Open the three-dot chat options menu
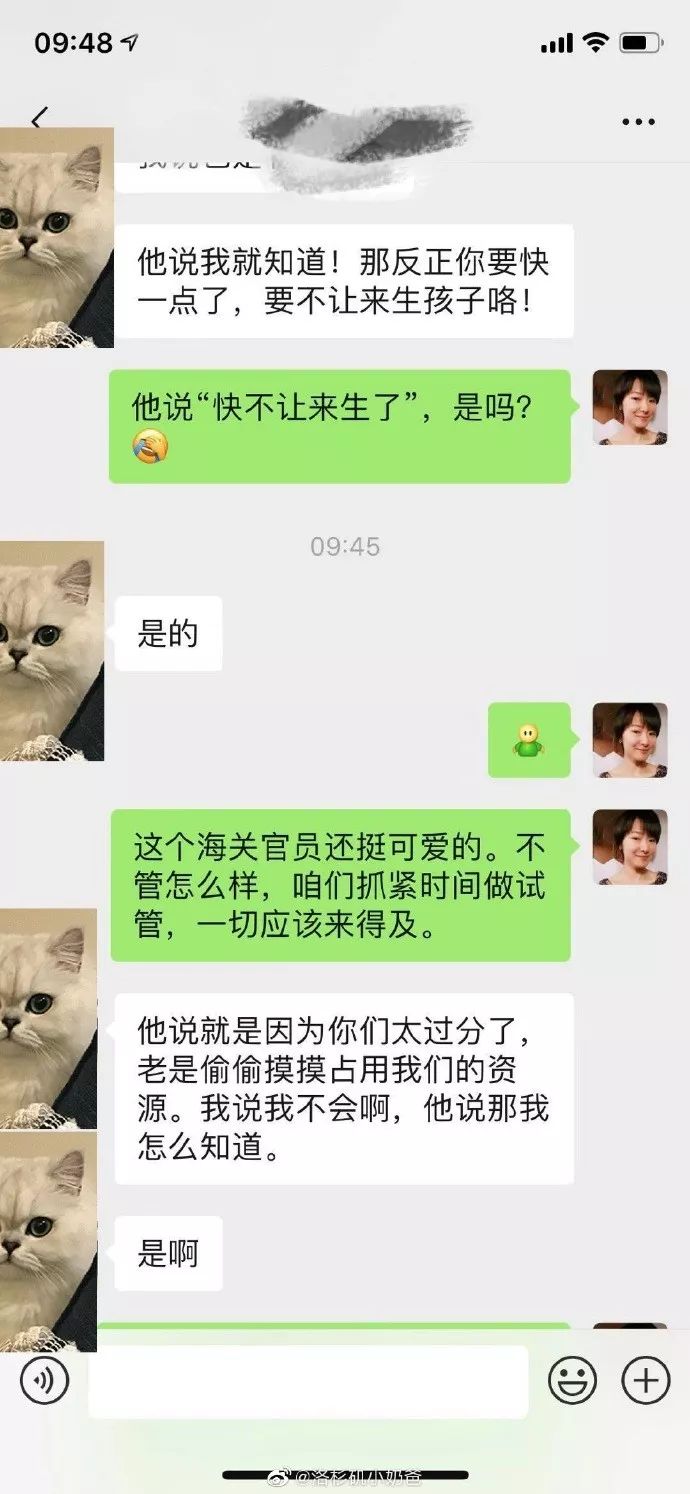 [x=638, y=122]
